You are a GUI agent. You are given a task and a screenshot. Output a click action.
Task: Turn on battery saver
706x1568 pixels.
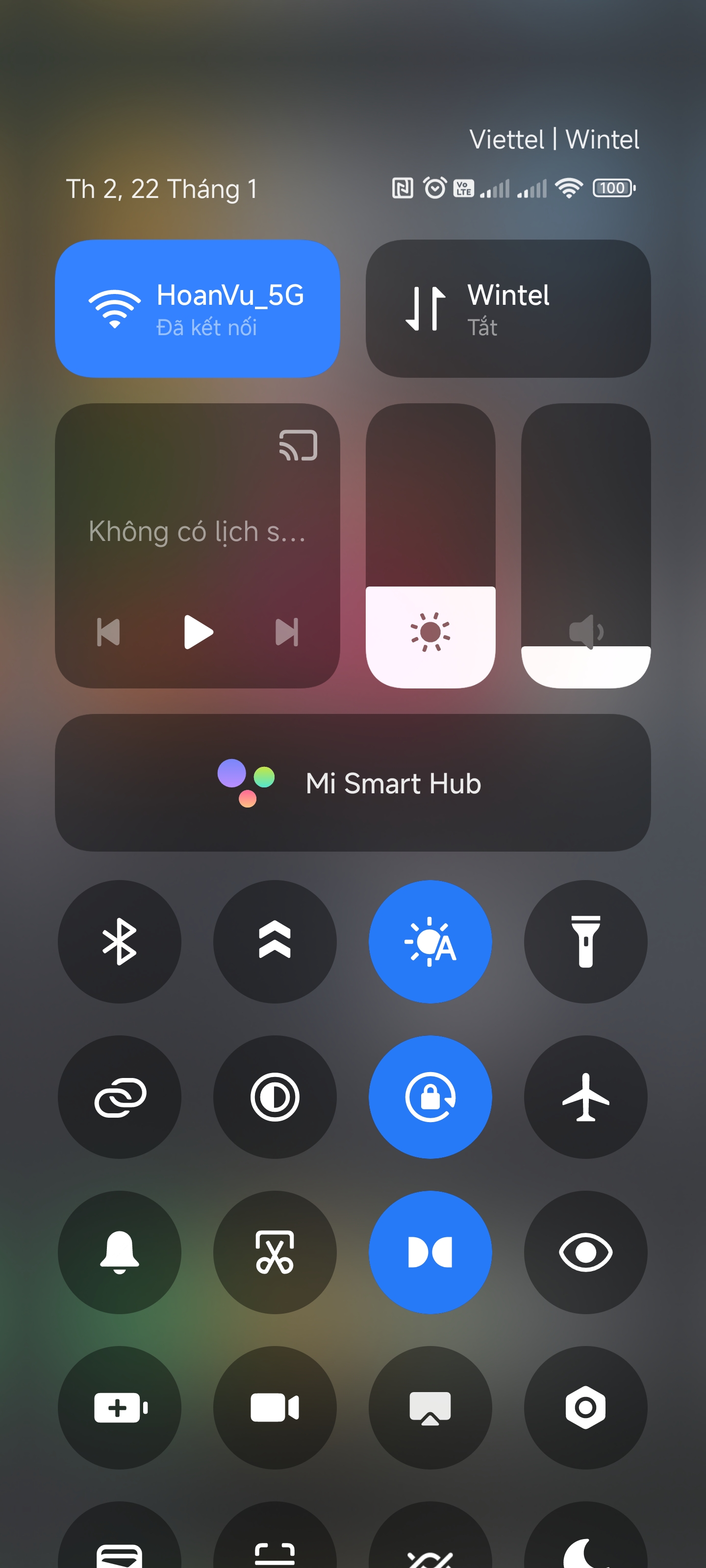point(120,1407)
